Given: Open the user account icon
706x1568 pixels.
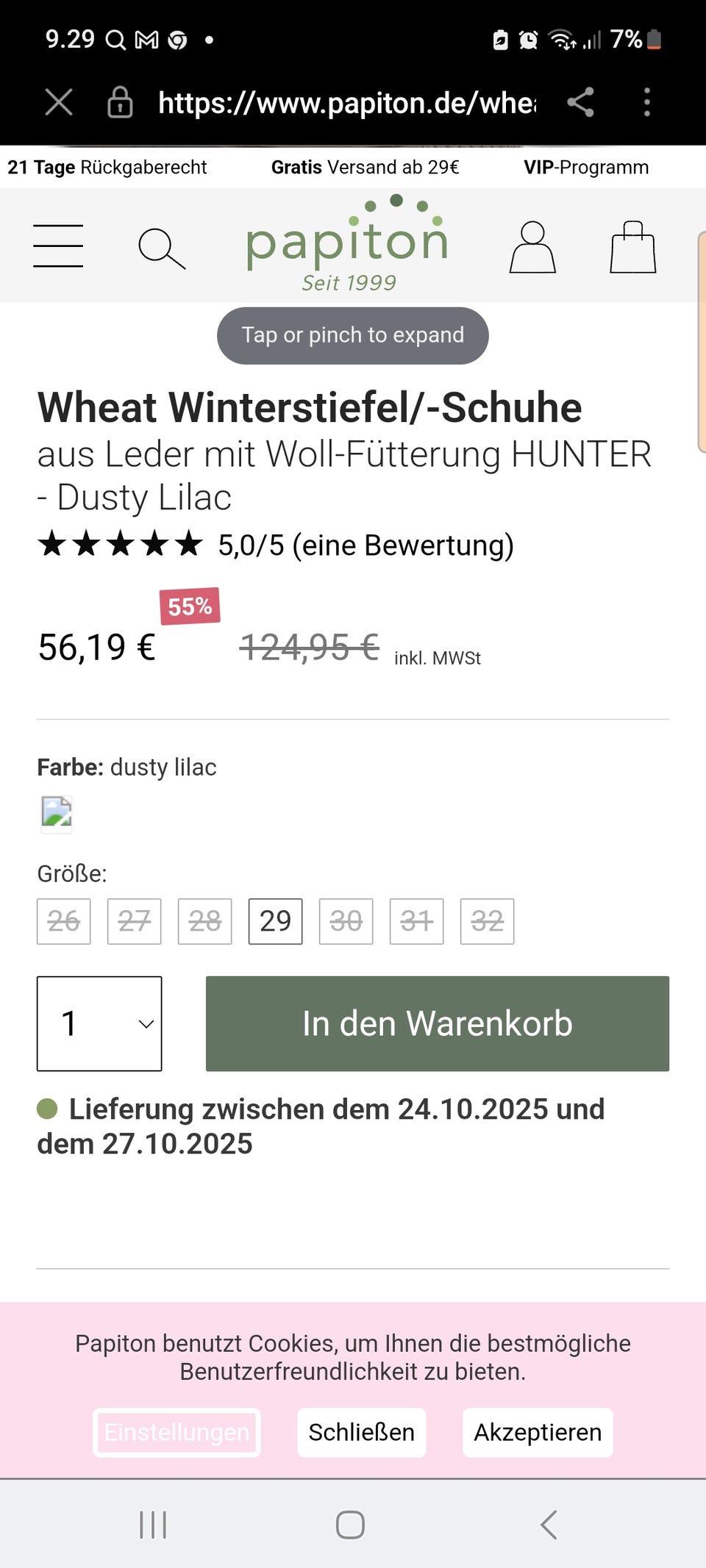Looking at the screenshot, I should click(x=532, y=248).
